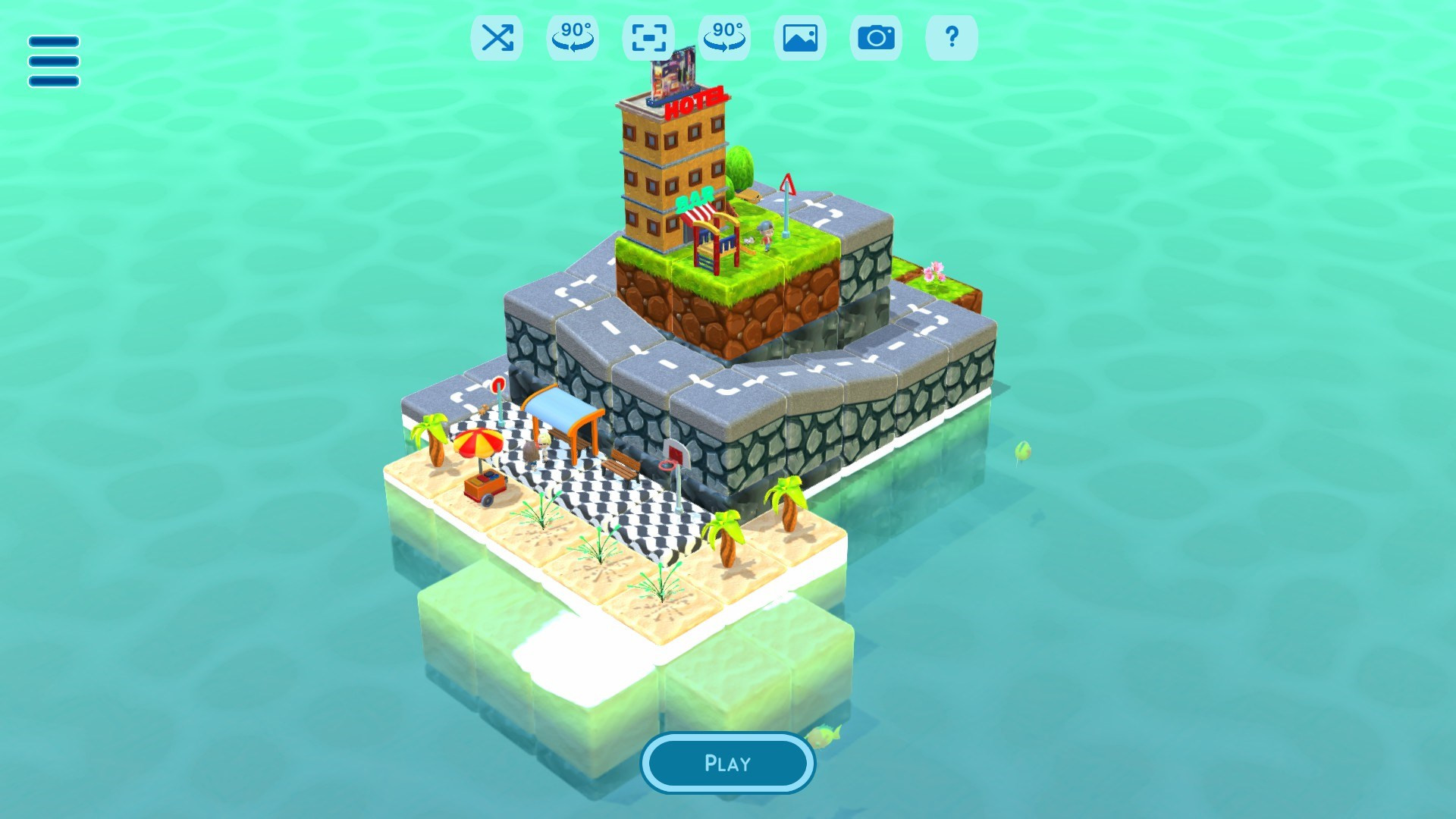Start the game with Play
The image size is (1456, 819).
(x=727, y=763)
